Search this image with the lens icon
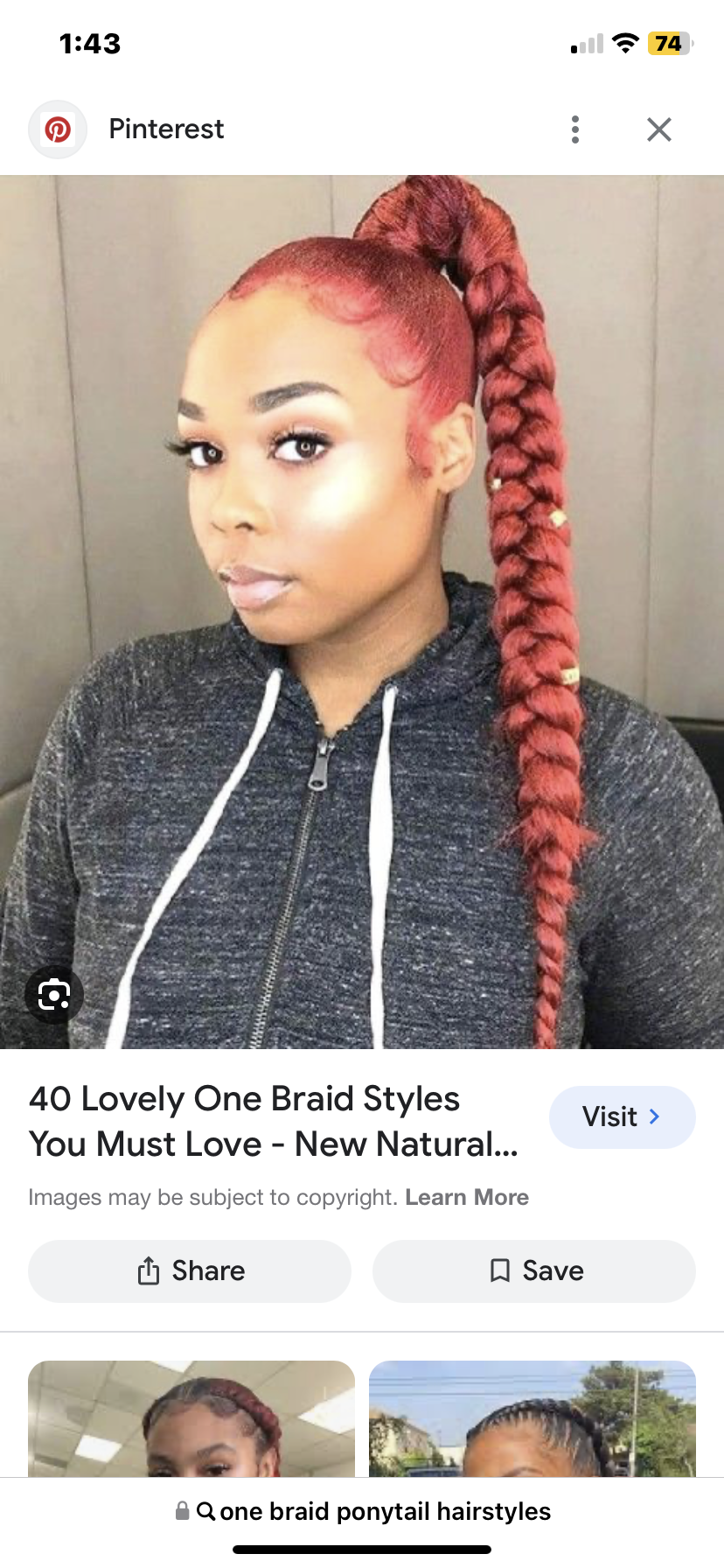724x1568 pixels. 54,995
